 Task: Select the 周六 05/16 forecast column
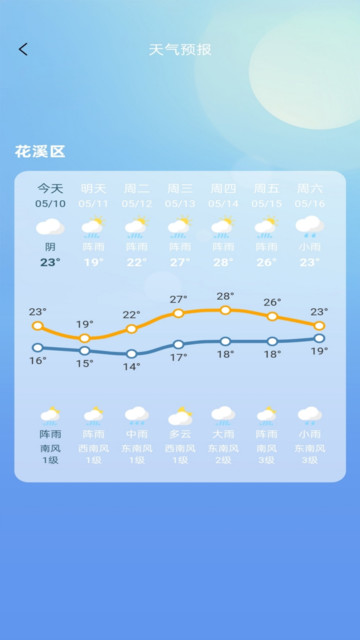click(x=310, y=325)
